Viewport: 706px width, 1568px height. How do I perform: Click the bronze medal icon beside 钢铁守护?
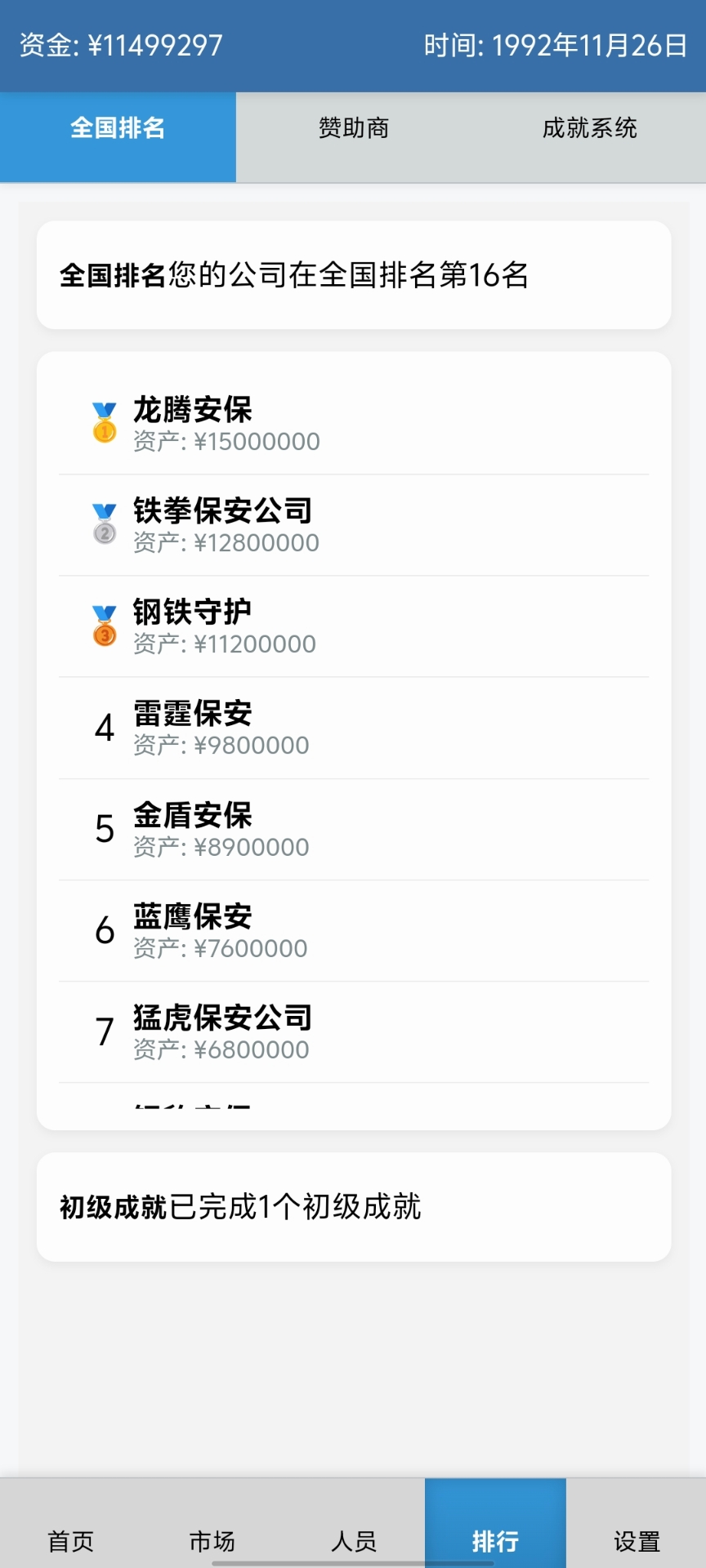tap(105, 624)
